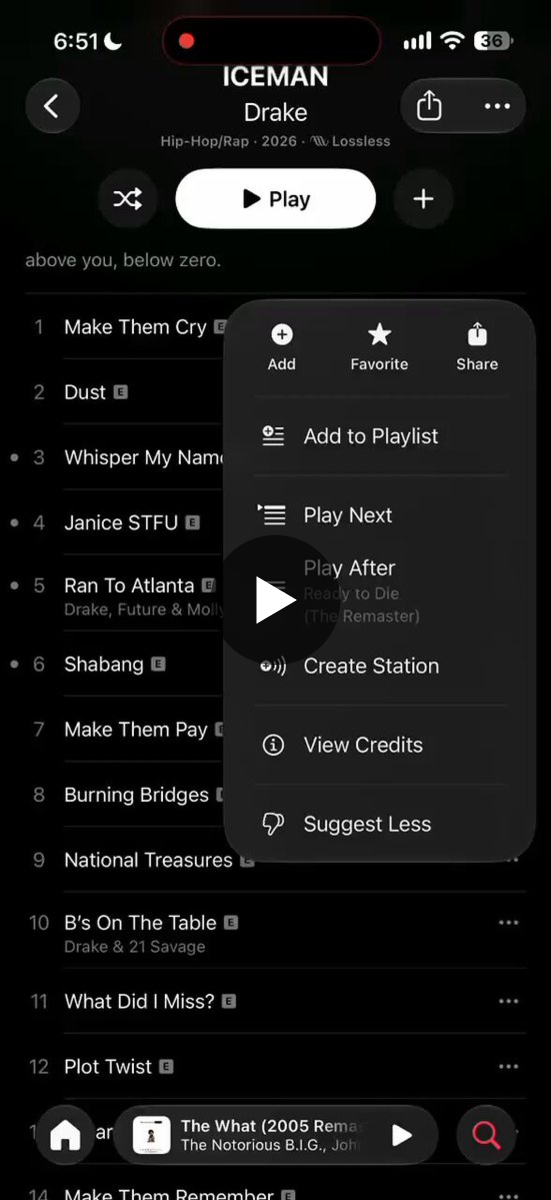Screen dimensions: 551x1200
Task: Share the ICEMAN album from the header
Action: click(429, 106)
